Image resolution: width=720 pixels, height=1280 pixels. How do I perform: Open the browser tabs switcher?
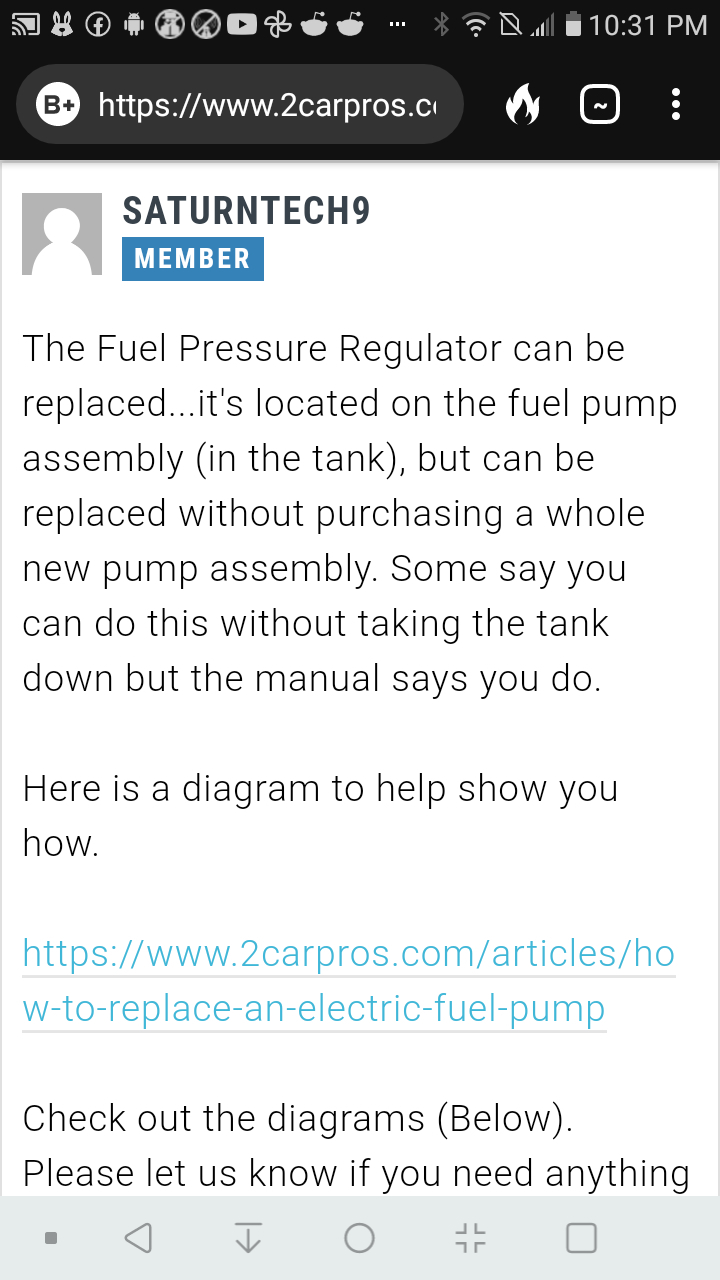point(599,105)
